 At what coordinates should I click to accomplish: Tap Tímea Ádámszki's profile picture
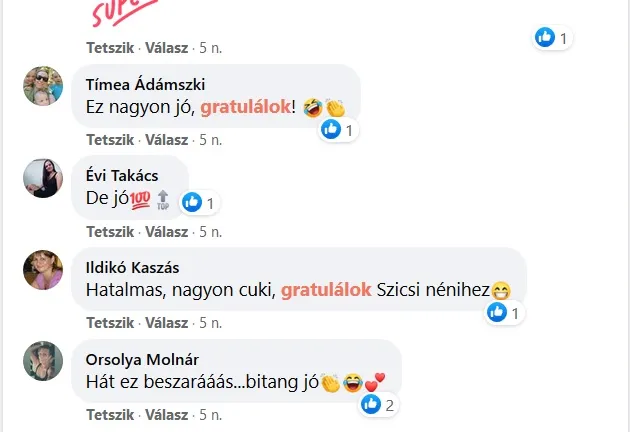tap(43, 86)
